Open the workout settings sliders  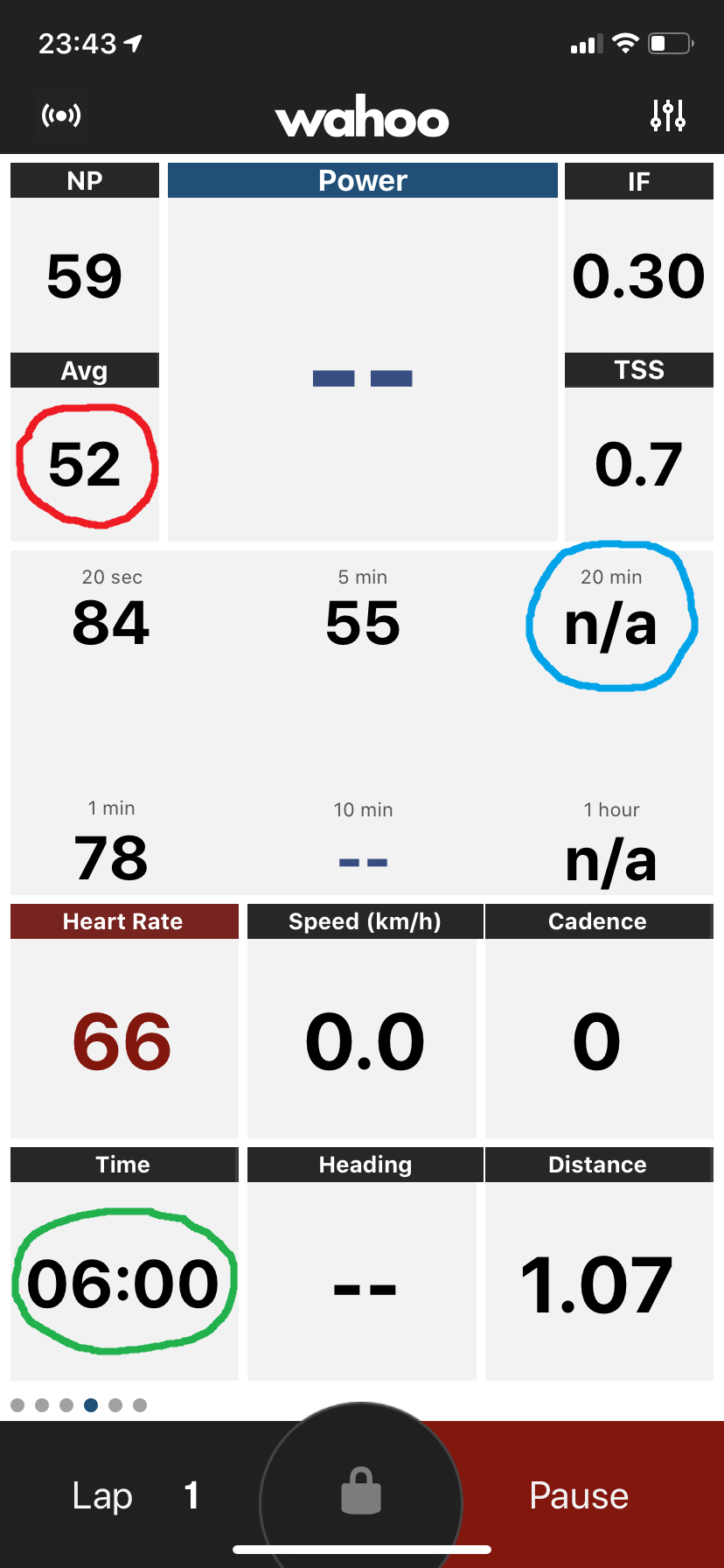click(668, 115)
